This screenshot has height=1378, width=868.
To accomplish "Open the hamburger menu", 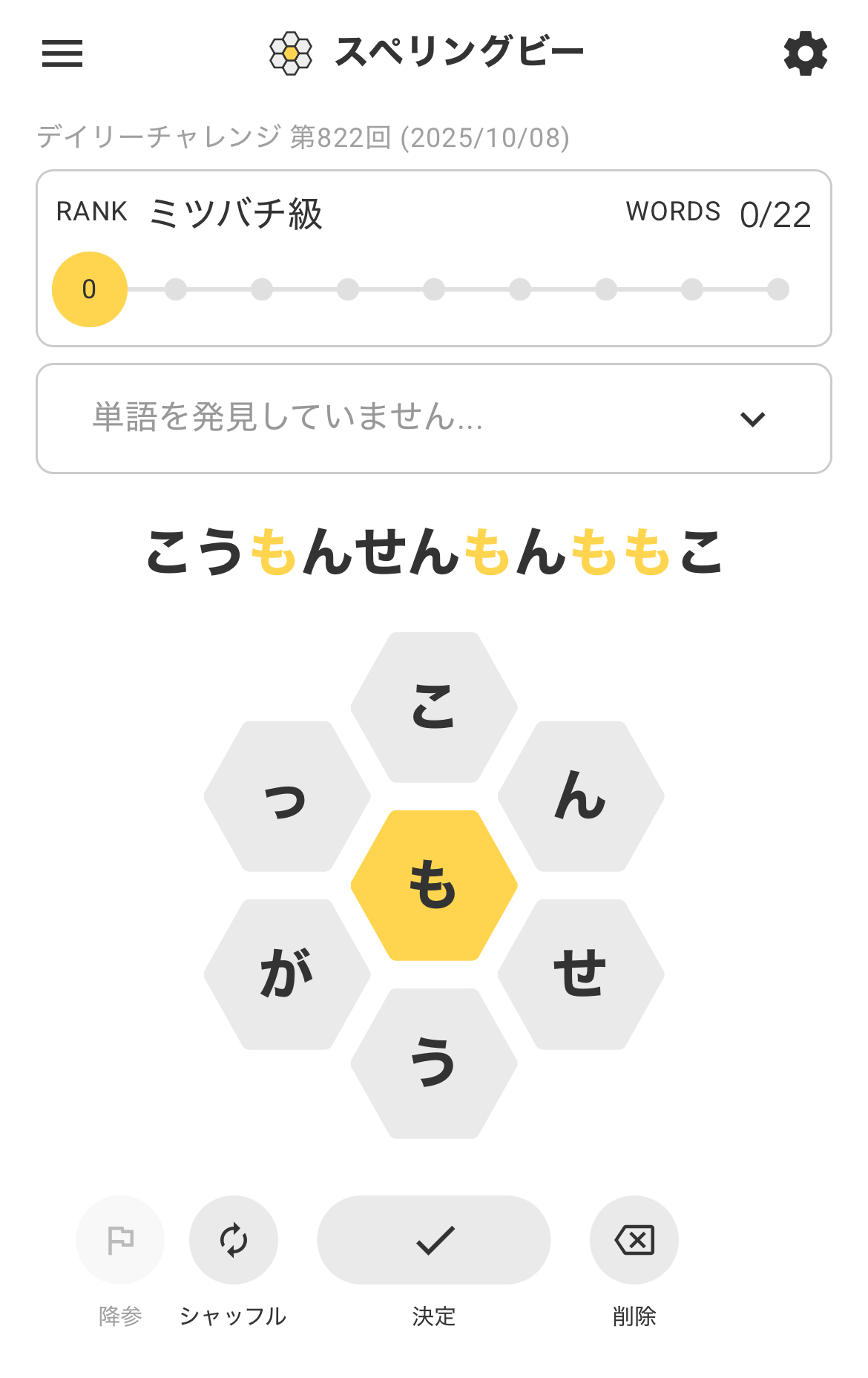I will (62, 53).
